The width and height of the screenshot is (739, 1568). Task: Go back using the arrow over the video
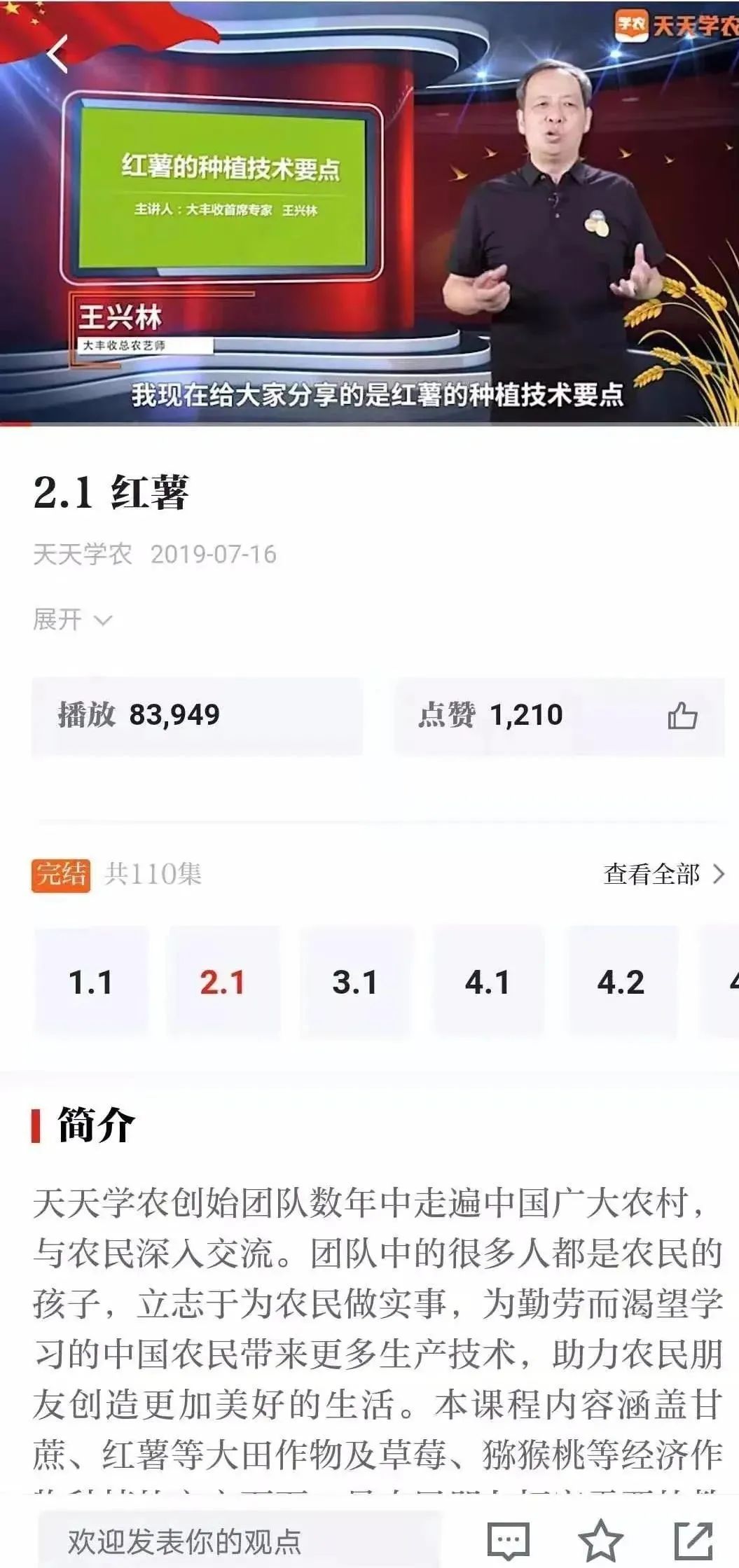pyautogui.click(x=59, y=54)
